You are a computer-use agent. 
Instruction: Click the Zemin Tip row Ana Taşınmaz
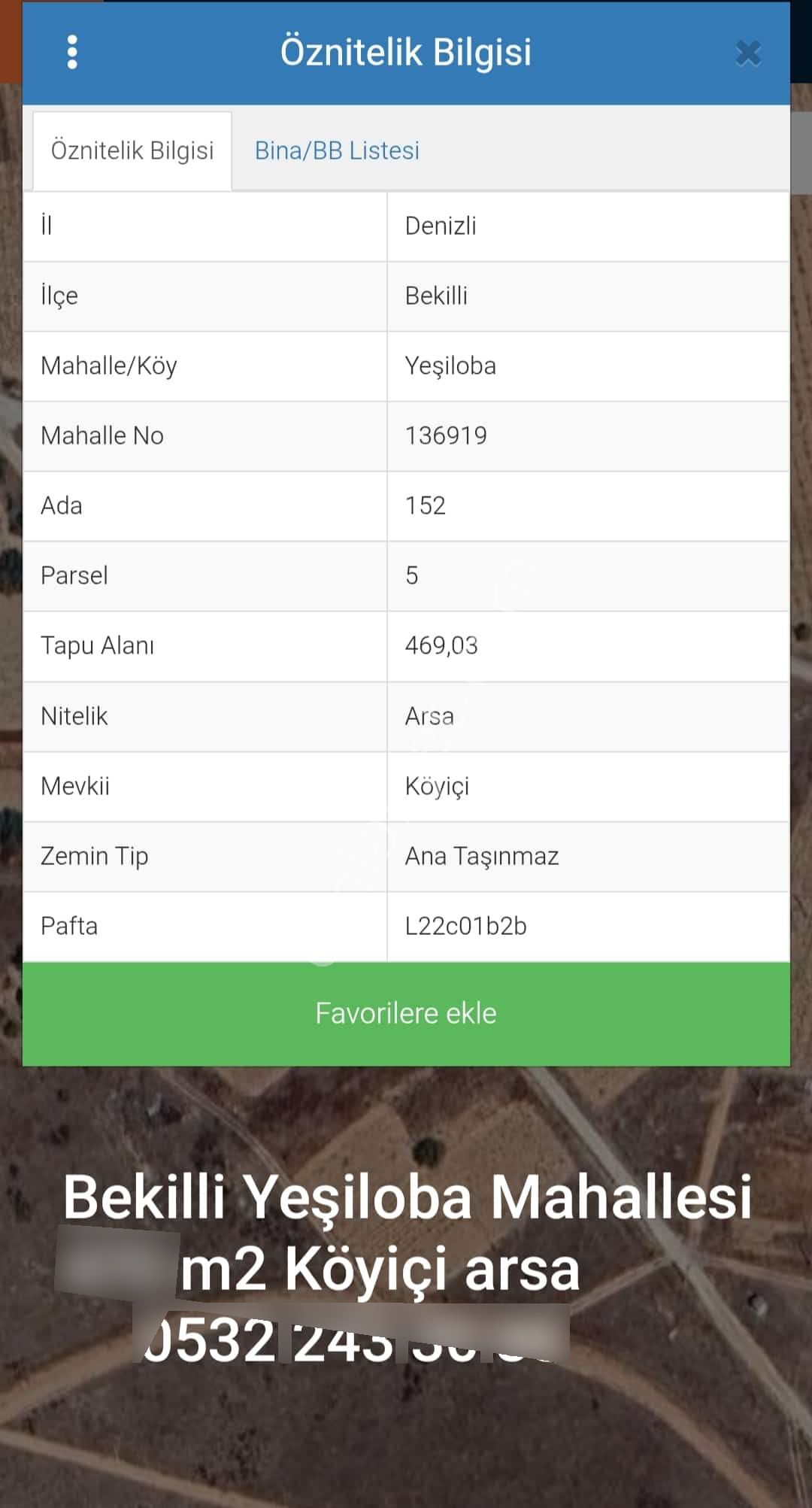(x=481, y=856)
